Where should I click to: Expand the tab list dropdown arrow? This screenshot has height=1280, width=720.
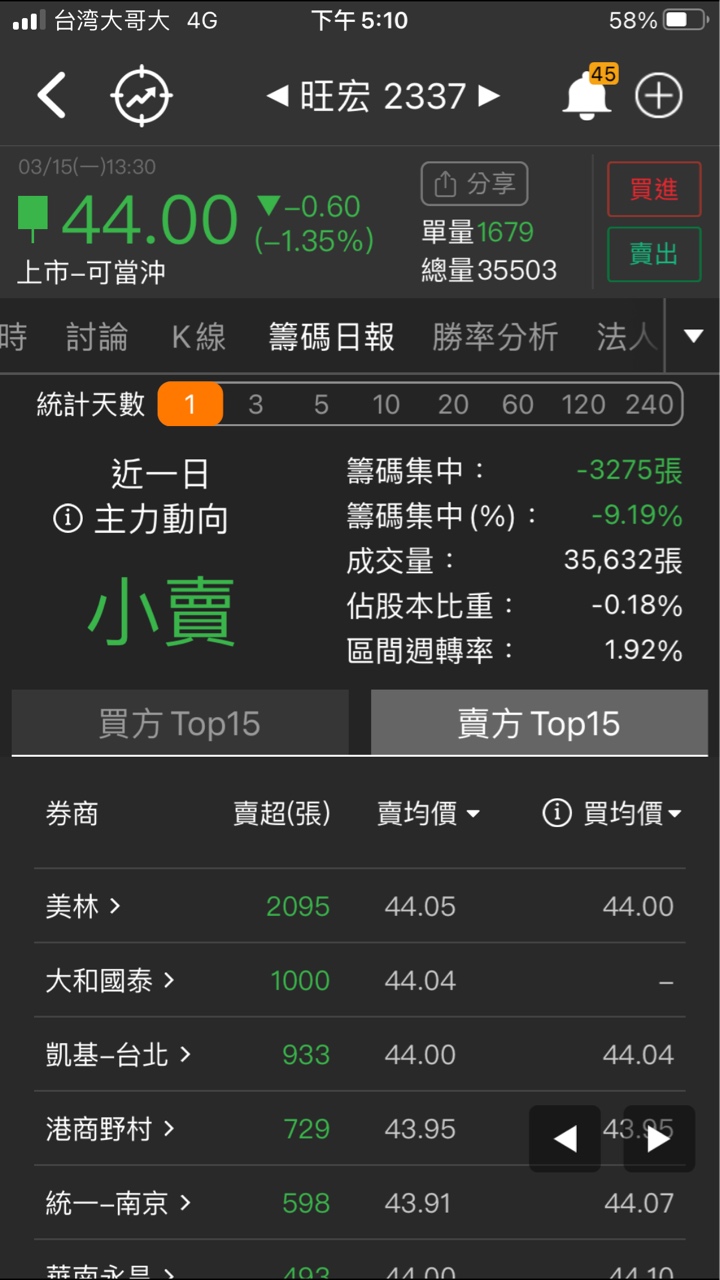pos(693,337)
